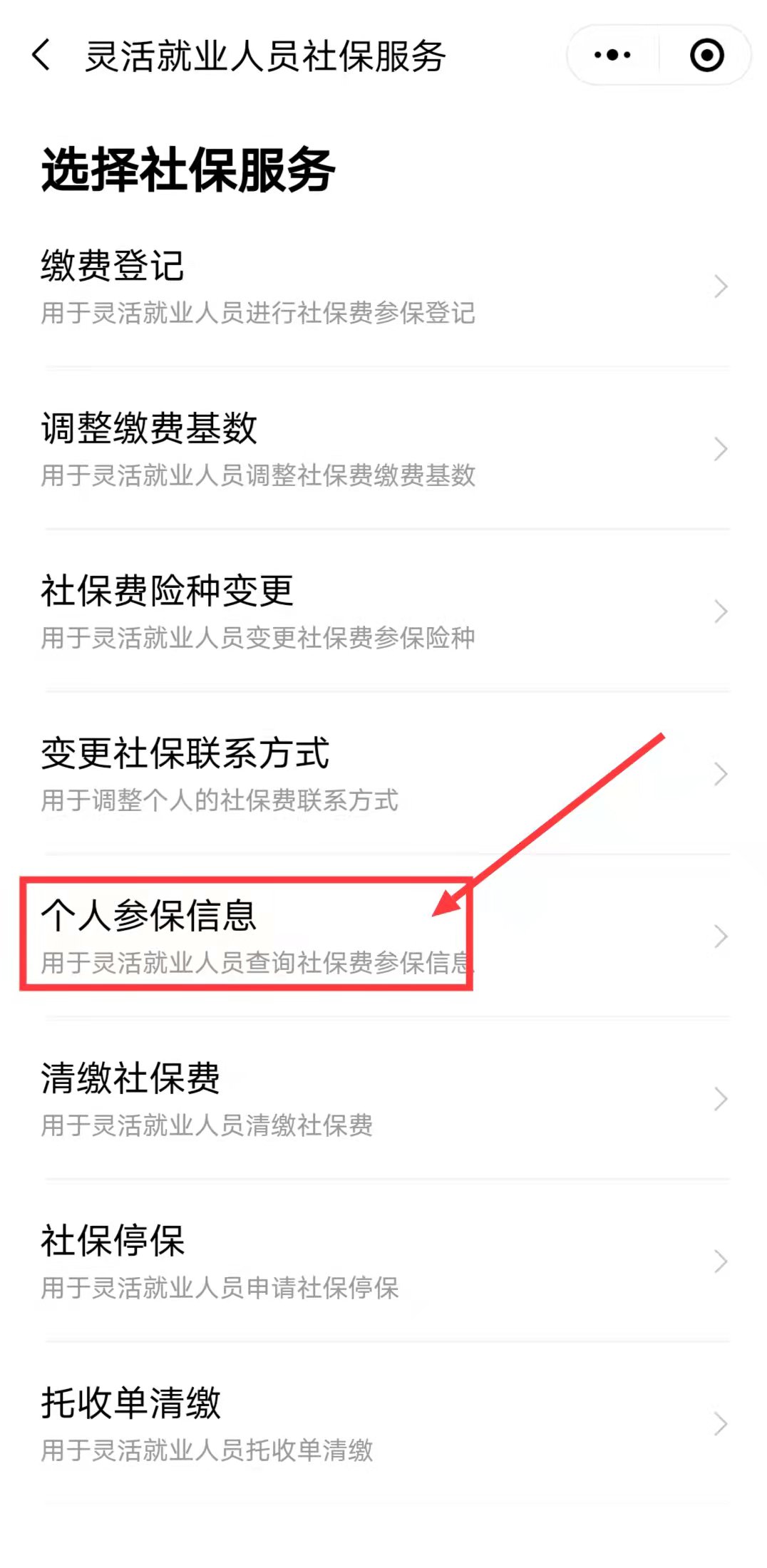Open the mini program more options menu
Viewport: 767px width, 1568px height.
click(612, 56)
